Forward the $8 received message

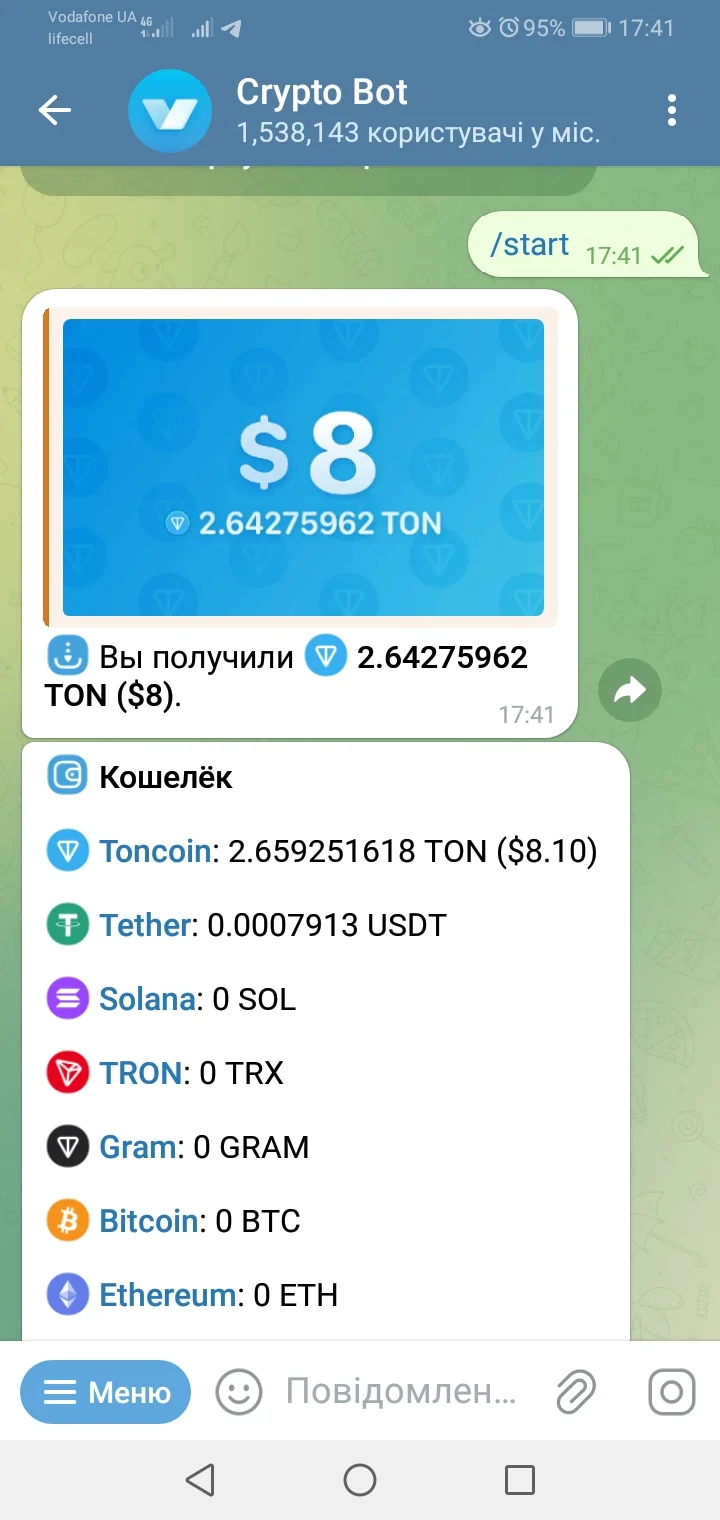(630, 690)
